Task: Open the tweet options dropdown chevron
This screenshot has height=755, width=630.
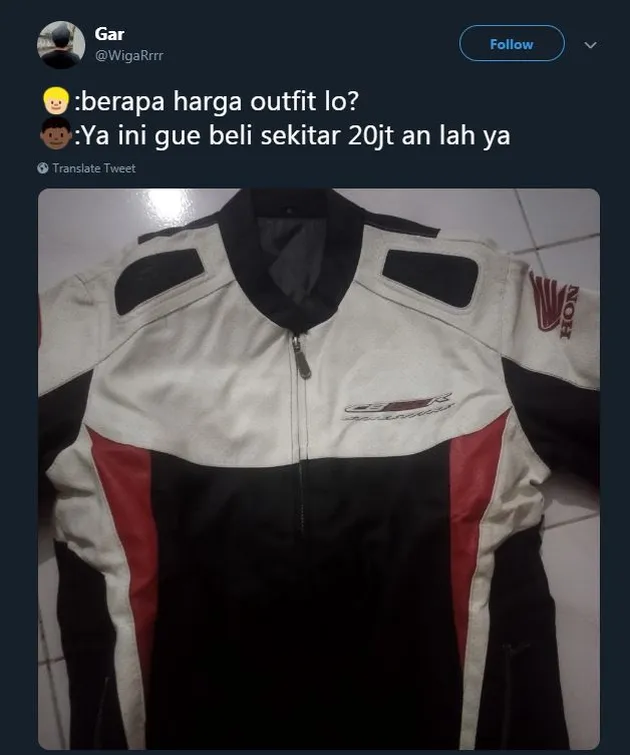Action: pyautogui.click(x=590, y=45)
